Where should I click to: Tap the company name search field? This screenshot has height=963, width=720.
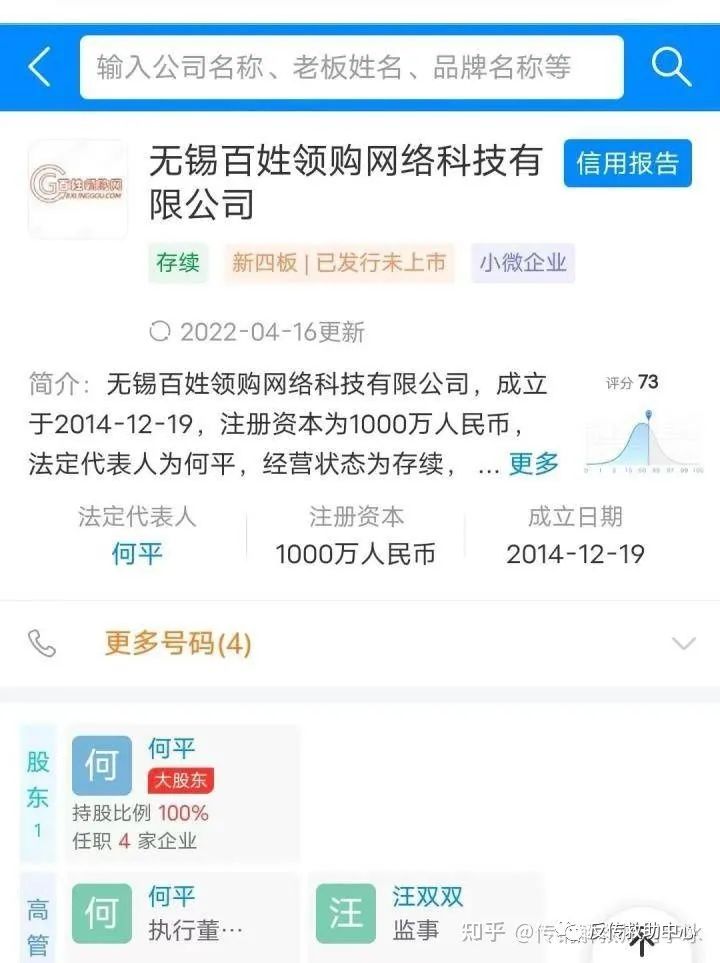(x=350, y=67)
